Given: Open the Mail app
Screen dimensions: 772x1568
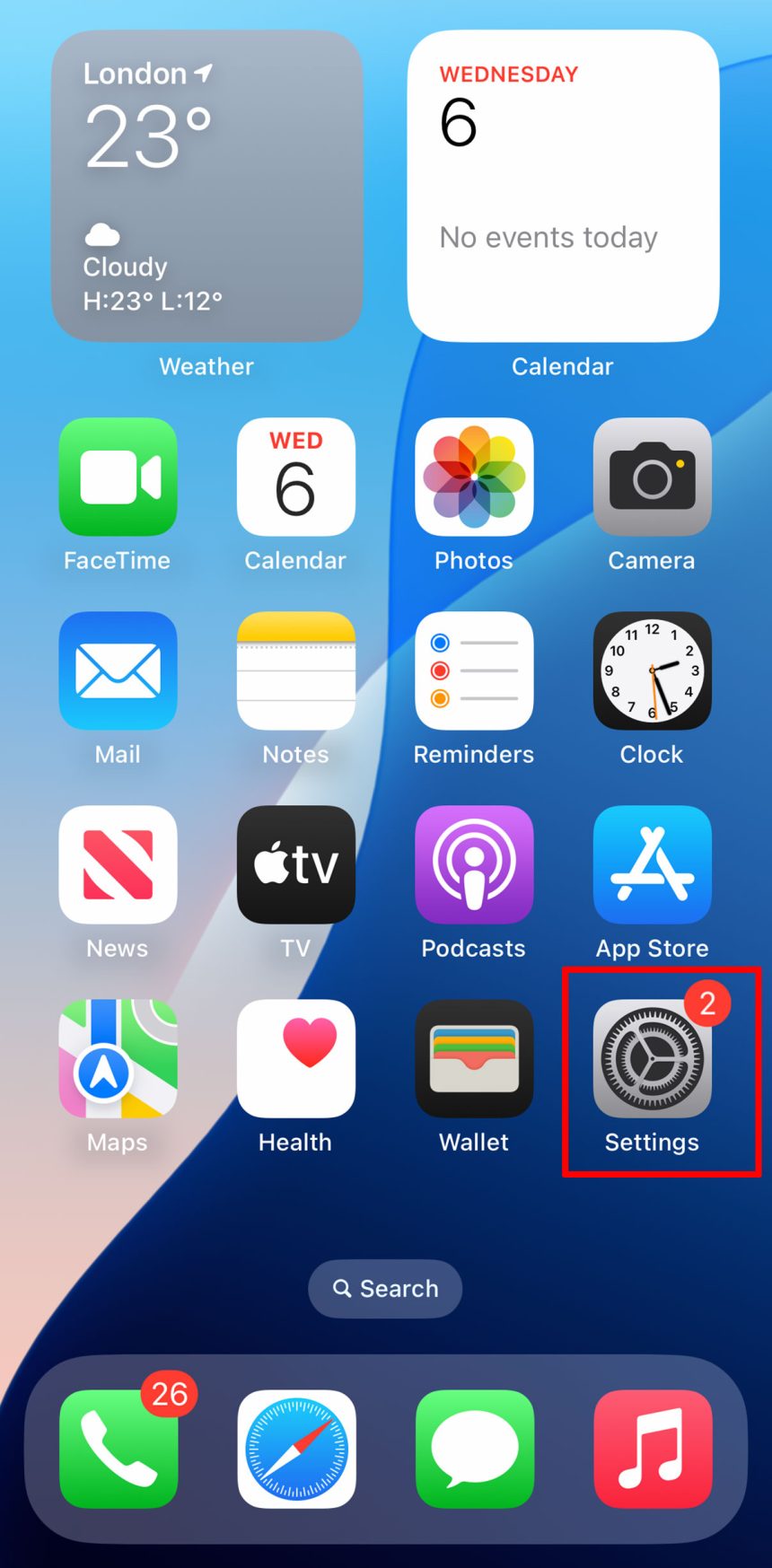Looking at the screenshot, I should [118, 670].
